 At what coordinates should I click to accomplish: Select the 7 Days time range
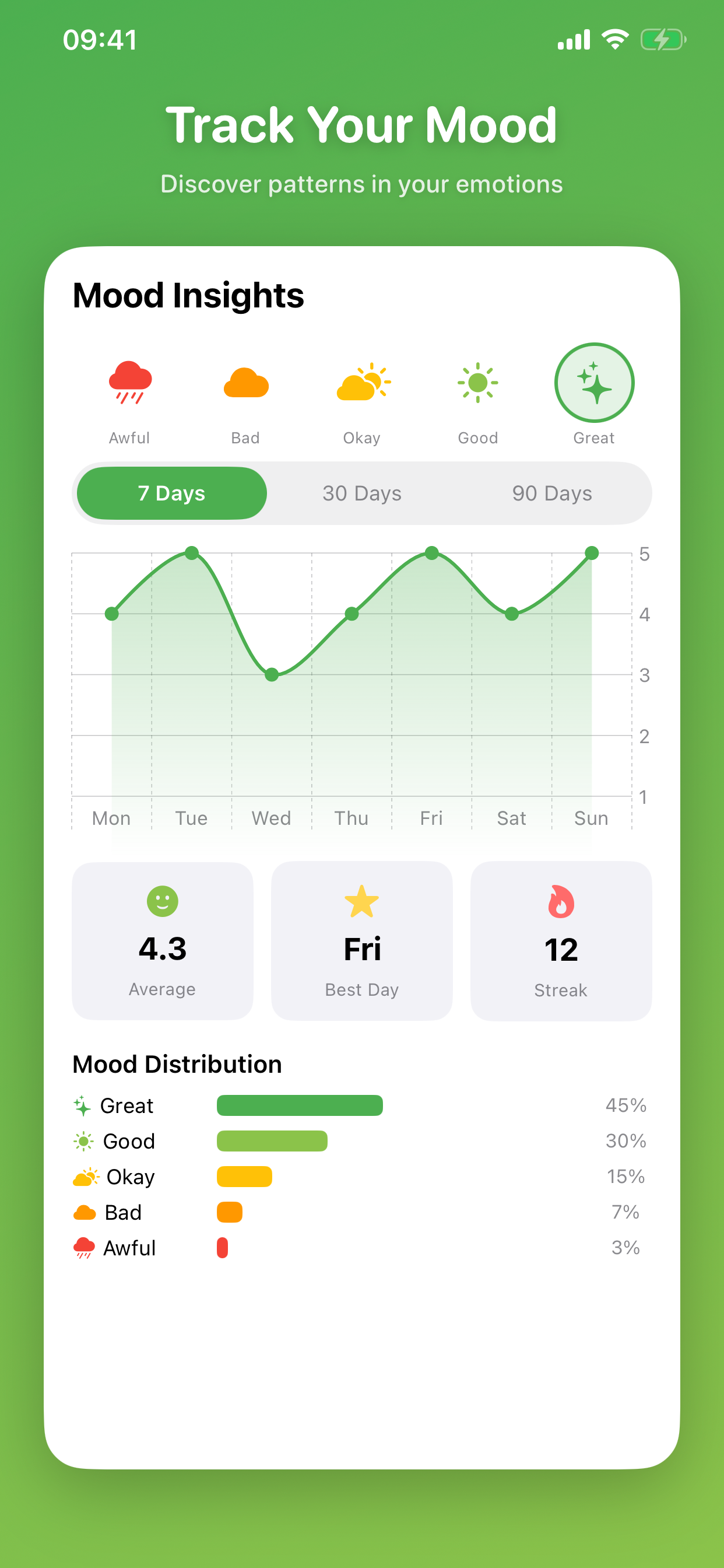(x=170, y=493)
